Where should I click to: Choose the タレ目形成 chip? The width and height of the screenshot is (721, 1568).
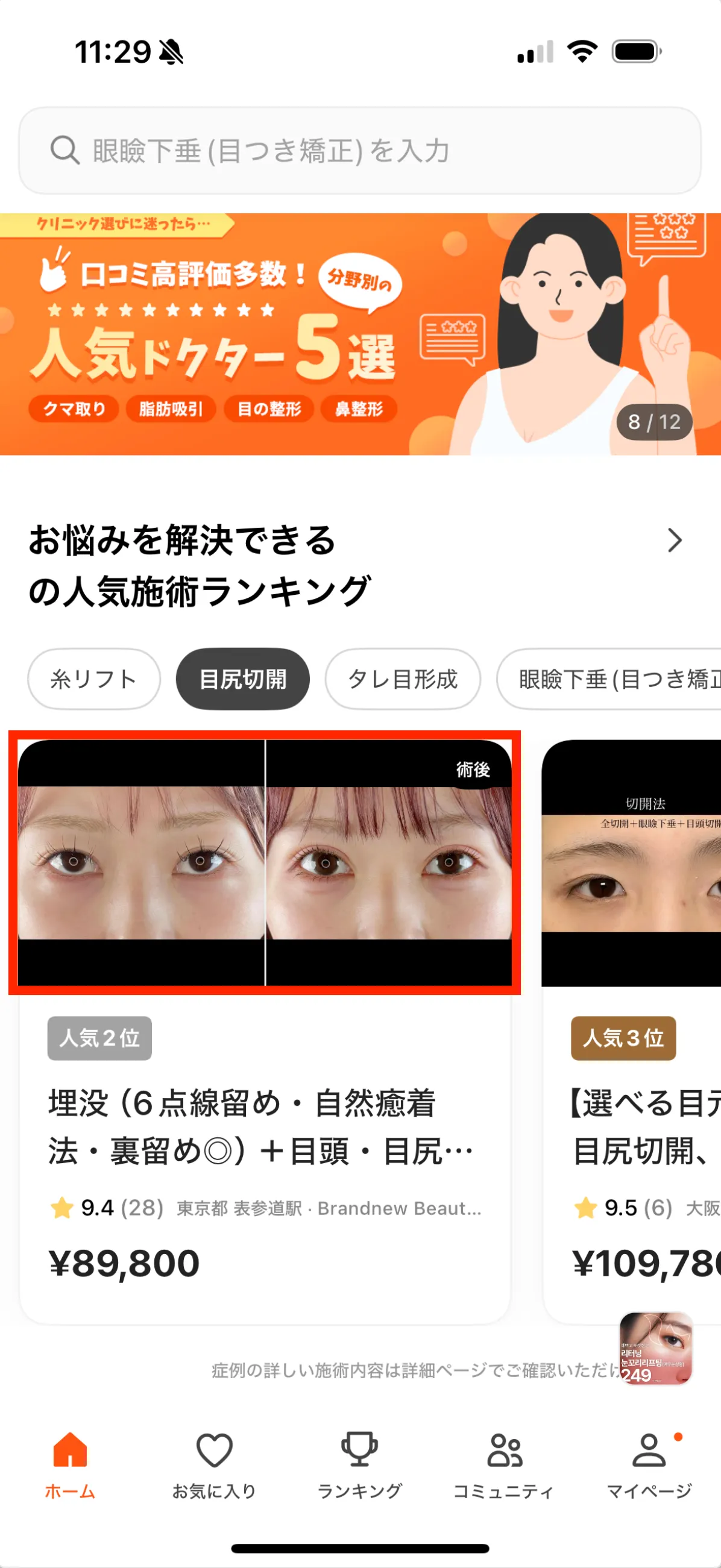(403, 679)
